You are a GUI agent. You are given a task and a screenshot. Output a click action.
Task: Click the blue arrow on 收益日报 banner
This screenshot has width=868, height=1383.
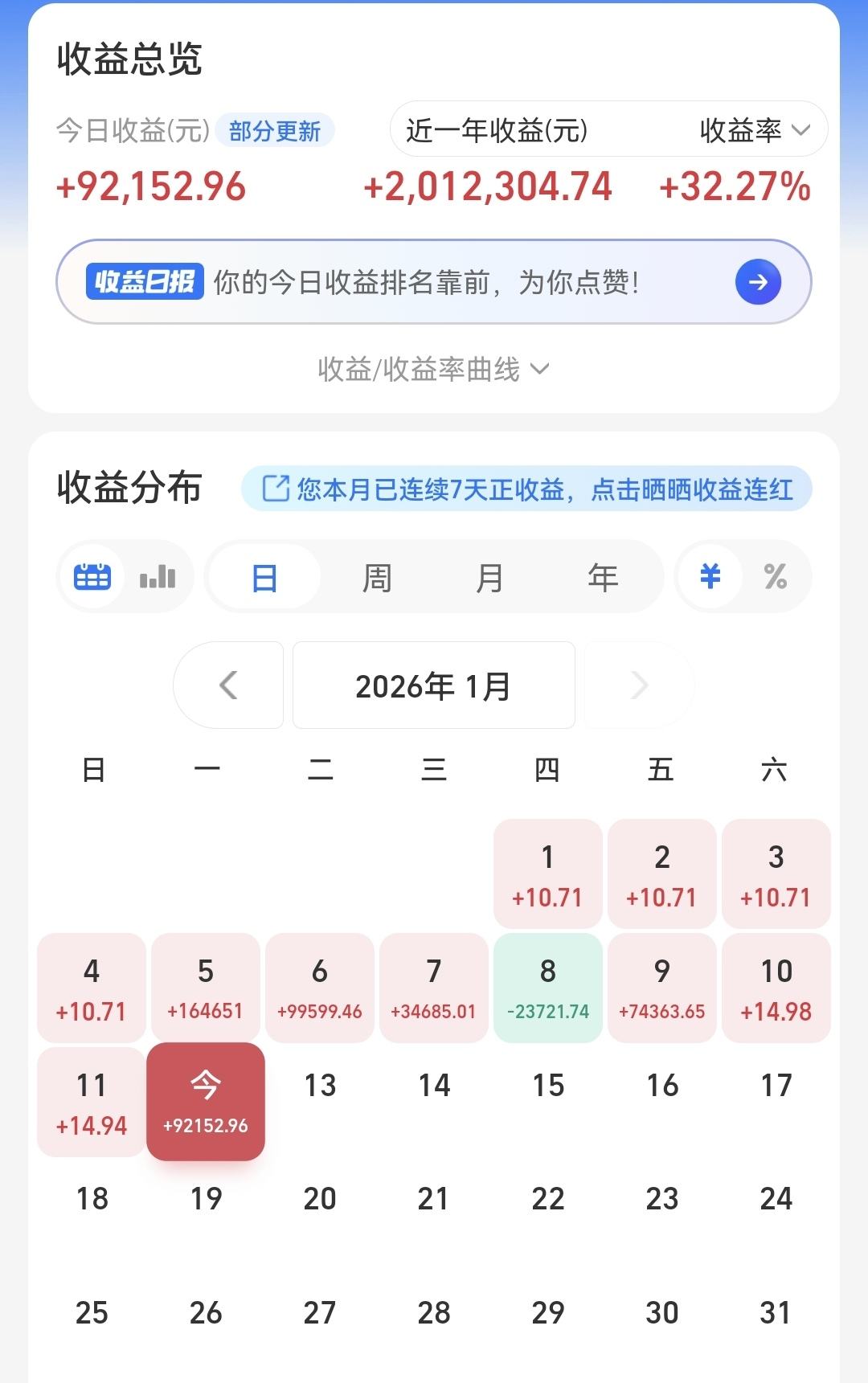(x=757, y=282)
